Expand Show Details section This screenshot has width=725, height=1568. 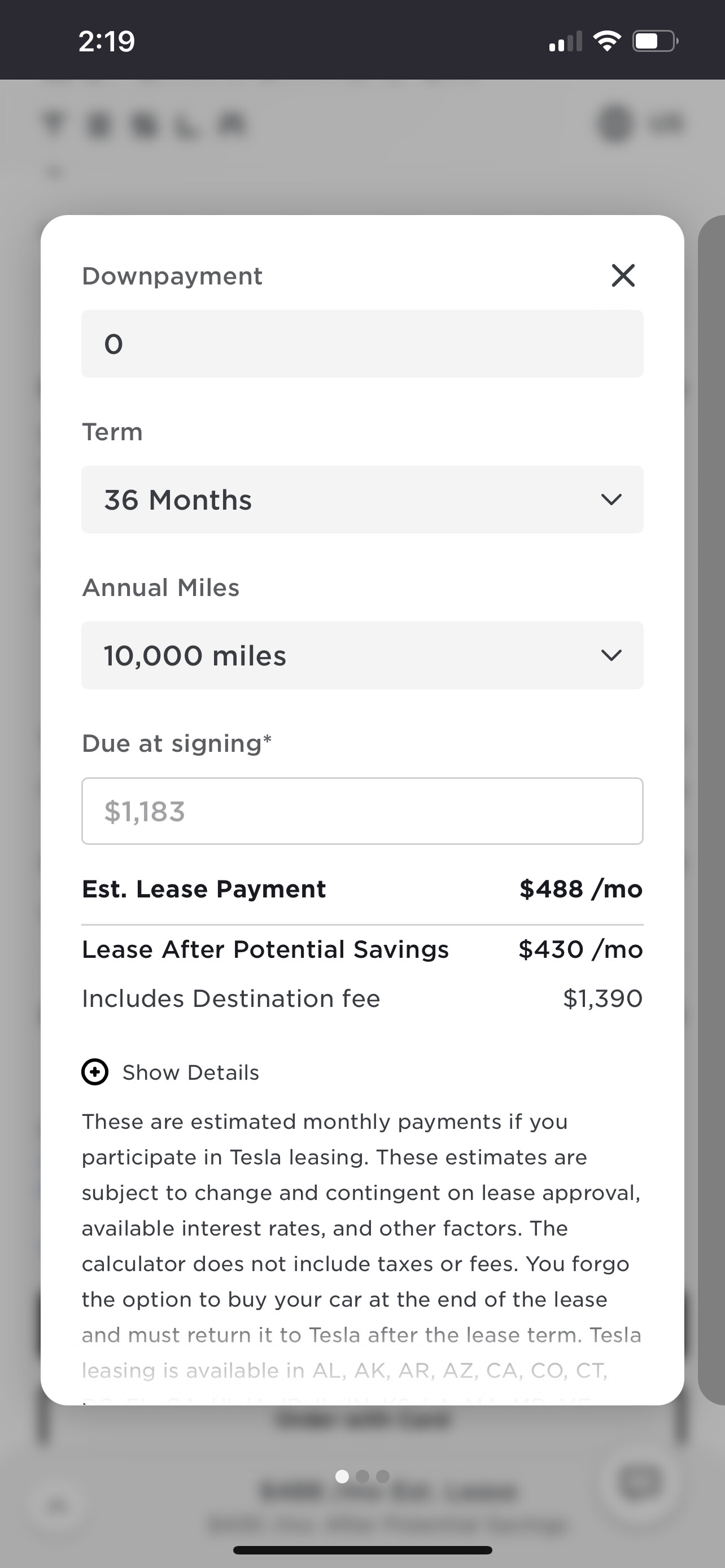(171, 1072)
